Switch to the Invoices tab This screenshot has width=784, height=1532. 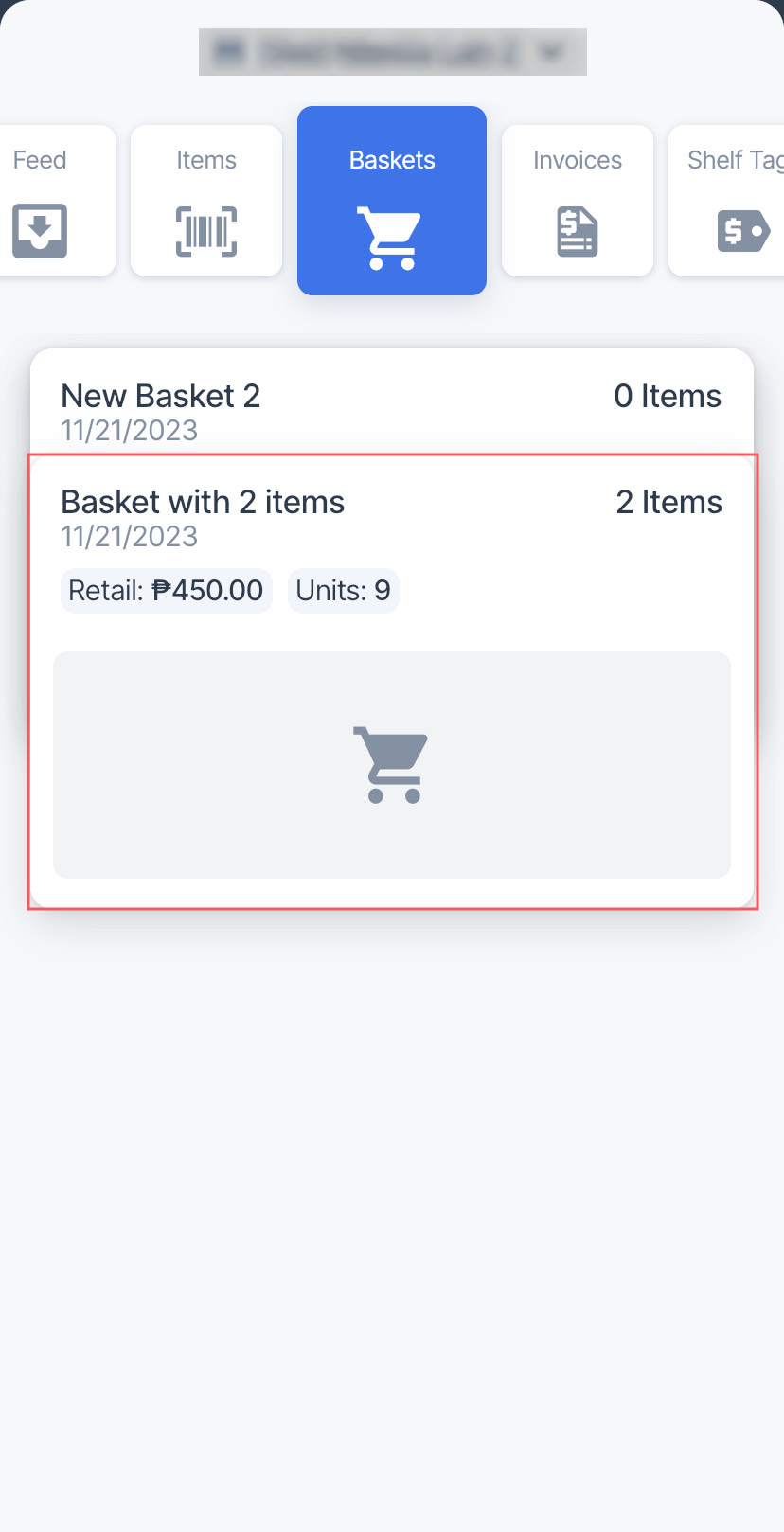[x=577, y=199]
